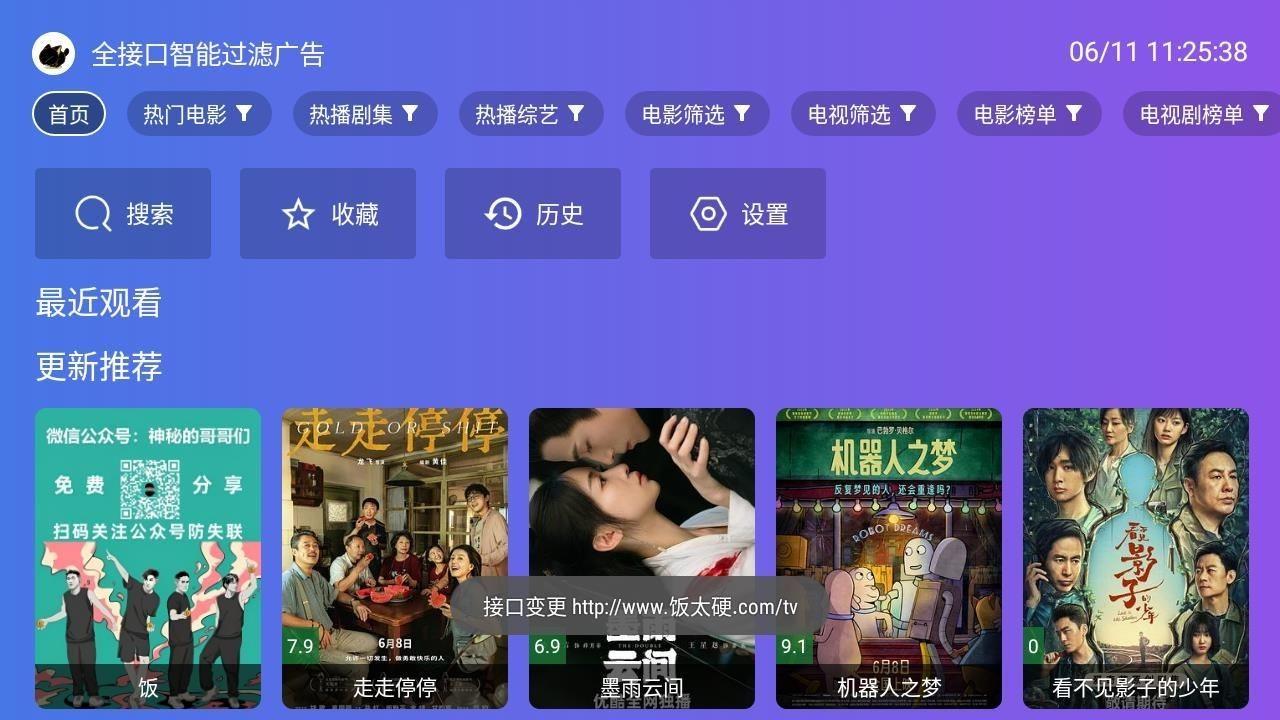Open the 电视筛选 tab
The image size is (1280, 720).
pyautogui.click(x=862, y=114)
